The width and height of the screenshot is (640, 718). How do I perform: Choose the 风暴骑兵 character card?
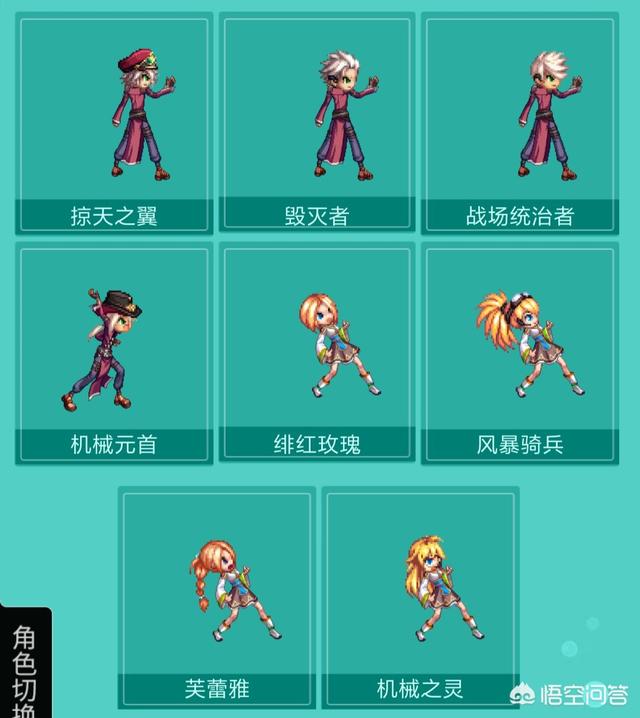520,350
